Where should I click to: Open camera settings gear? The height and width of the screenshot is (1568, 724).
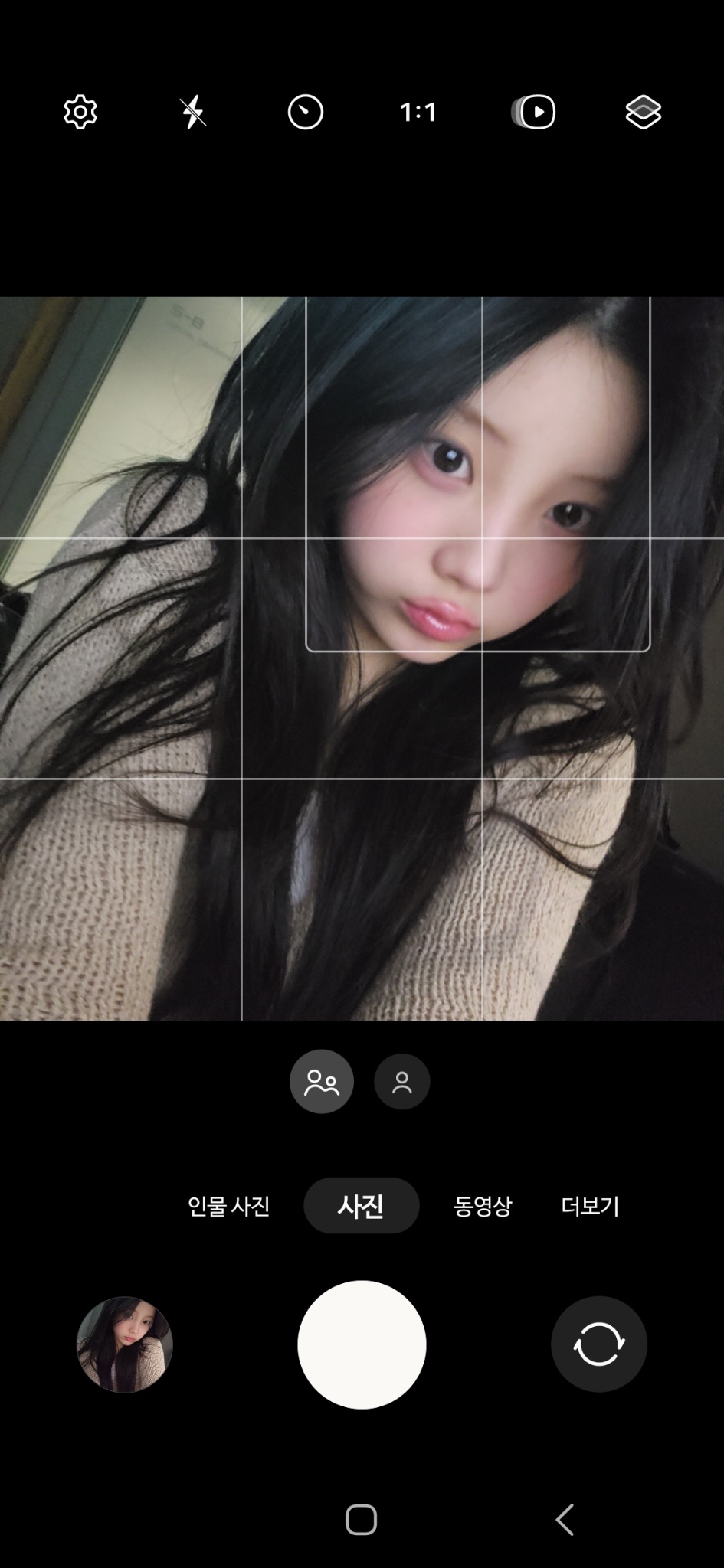80,113
